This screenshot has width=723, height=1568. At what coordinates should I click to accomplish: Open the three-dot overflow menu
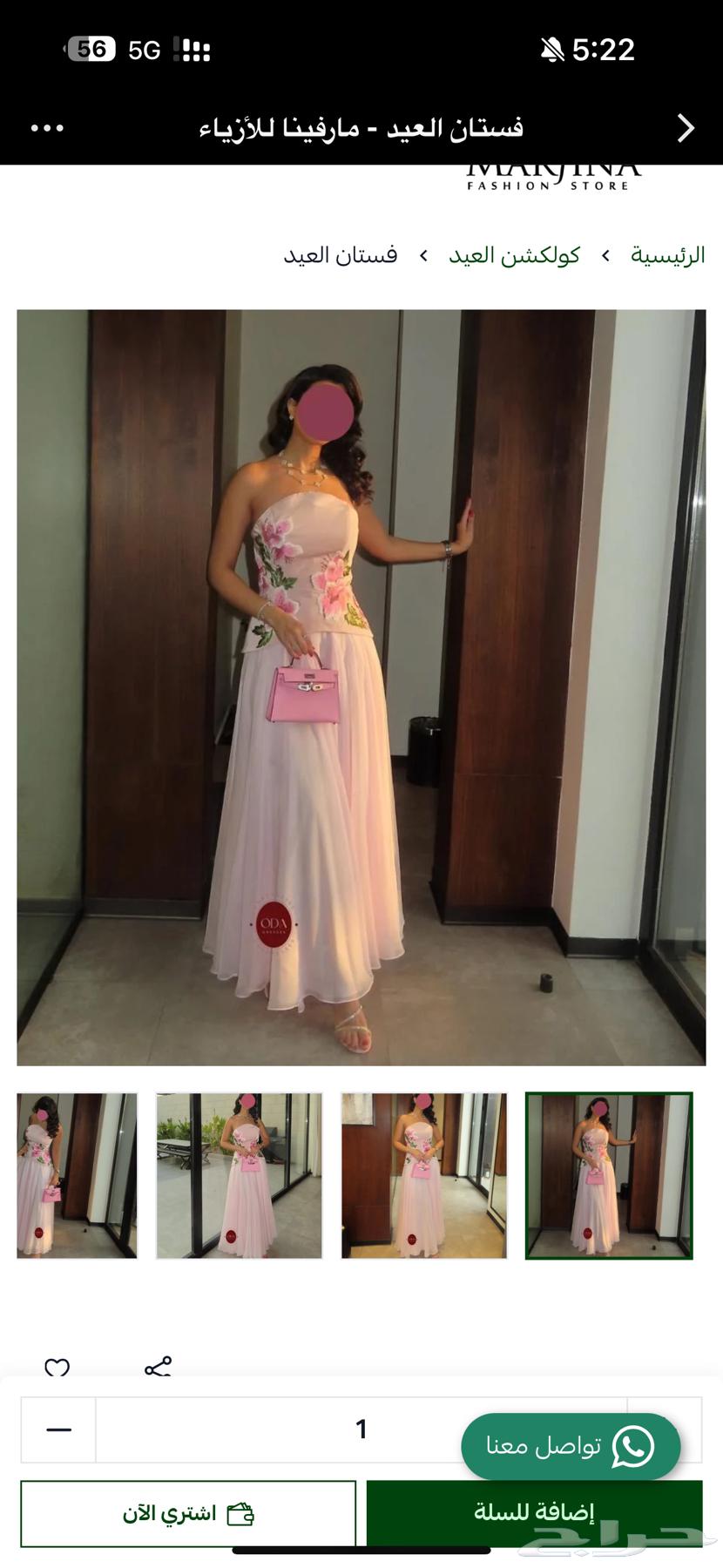coord(47,128)
